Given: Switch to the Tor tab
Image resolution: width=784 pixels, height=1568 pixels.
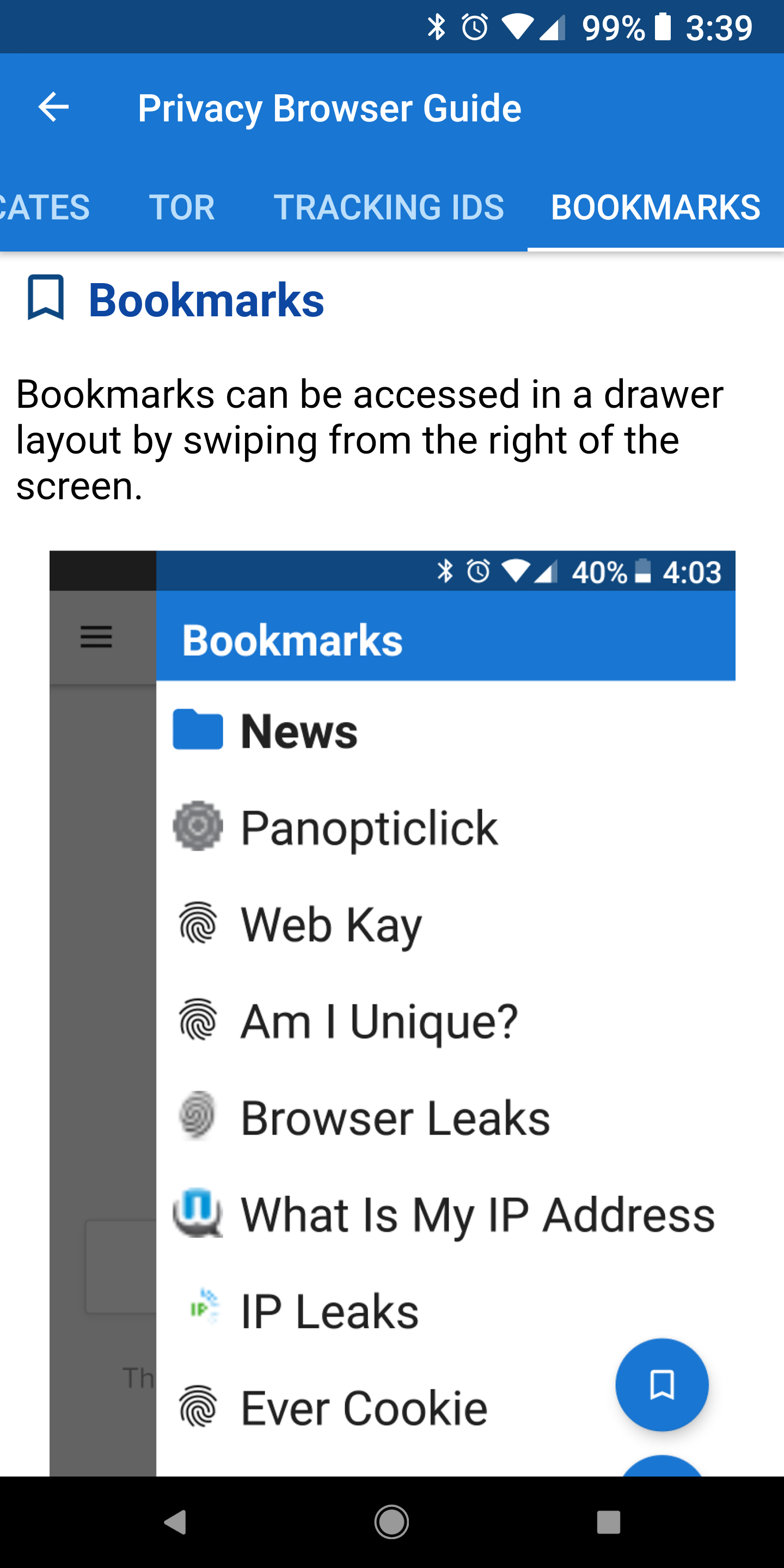Looking at the screenshot, I should click(181, 207).
